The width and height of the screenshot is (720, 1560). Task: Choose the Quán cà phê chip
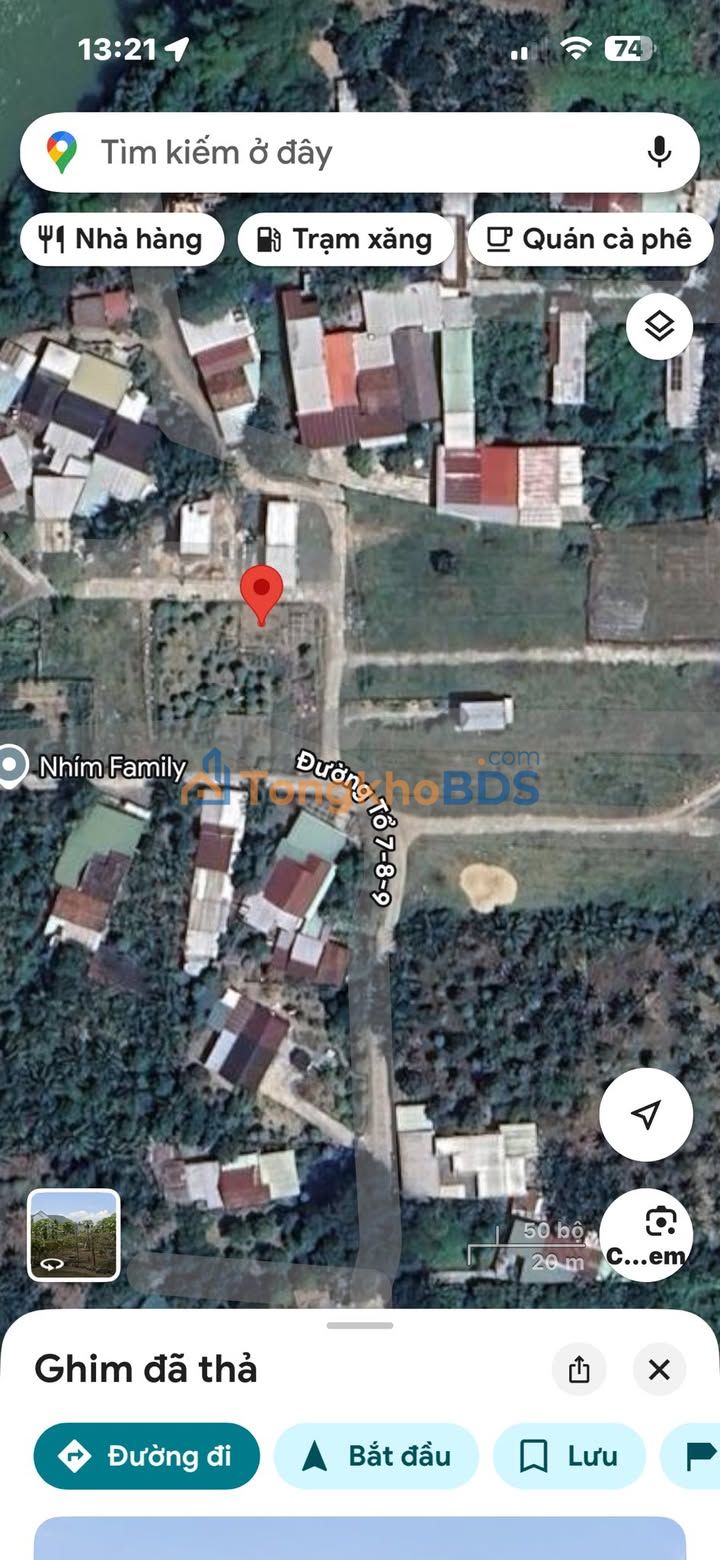tap(591, 239)
